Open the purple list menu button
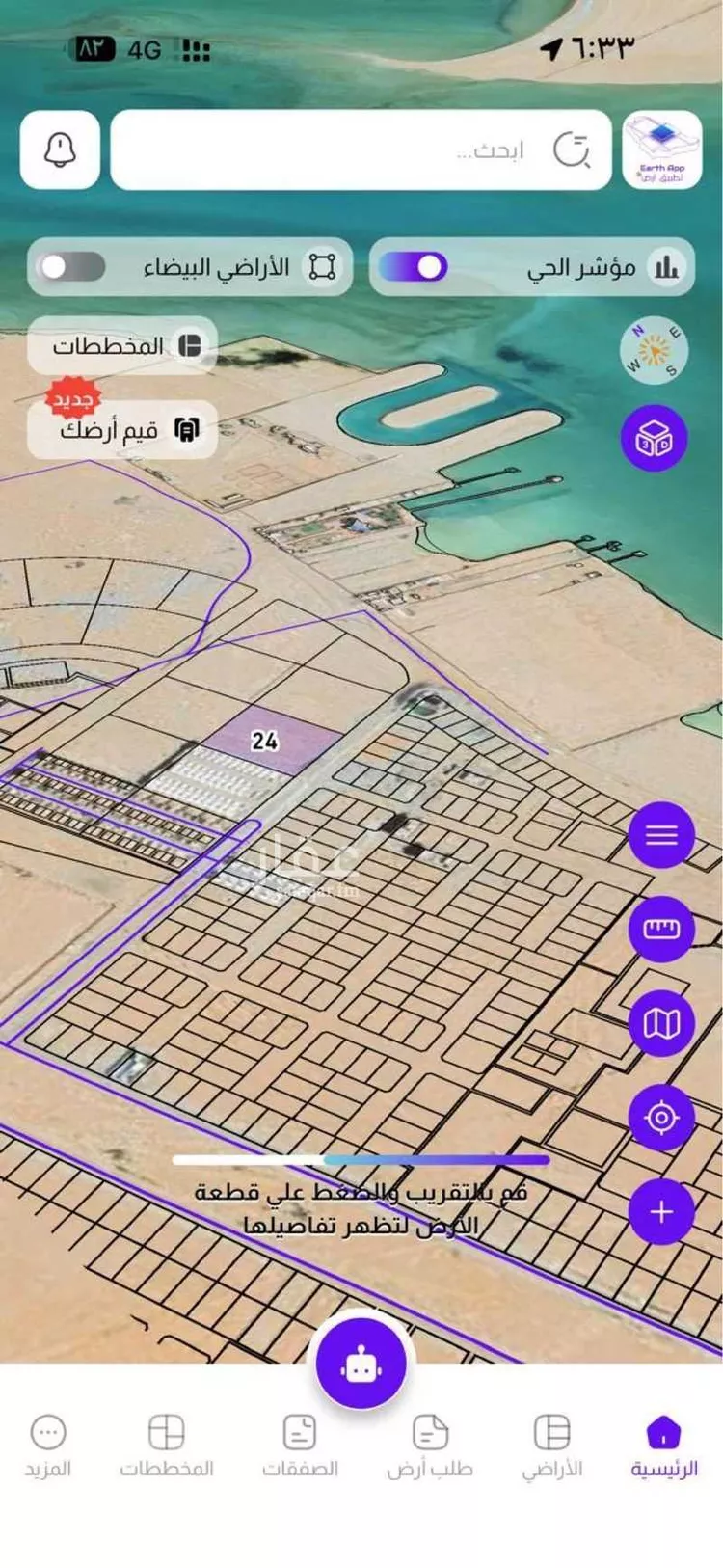 (x=661, y=835)
